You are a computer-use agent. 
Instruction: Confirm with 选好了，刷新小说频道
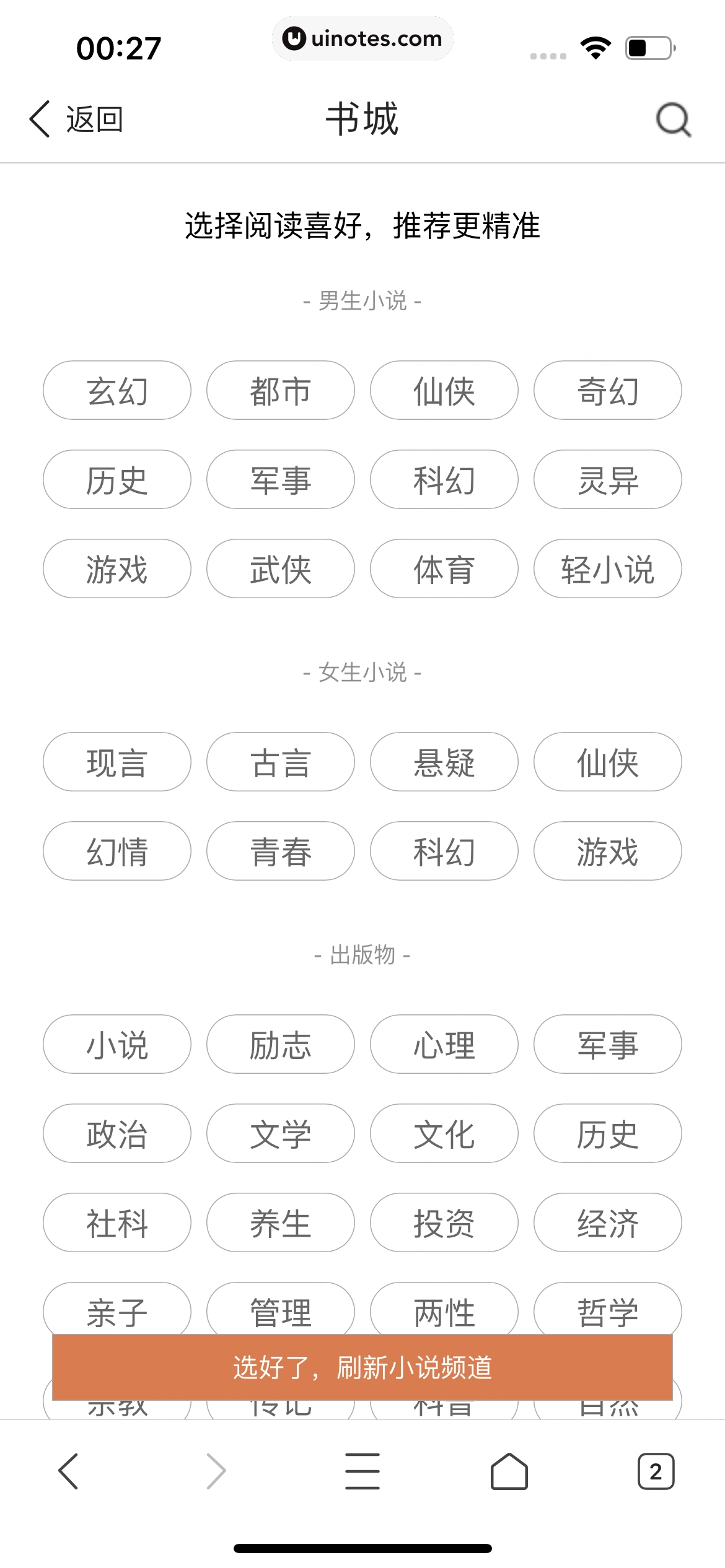362,1367
